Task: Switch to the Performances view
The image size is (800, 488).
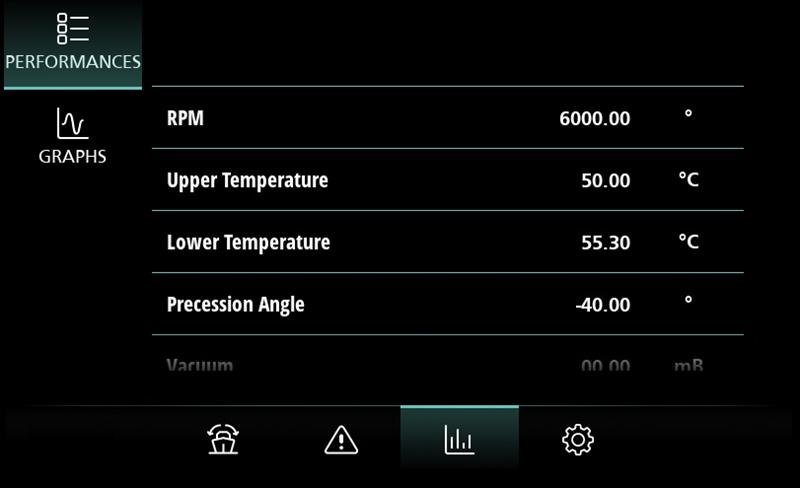Action: 72,43
